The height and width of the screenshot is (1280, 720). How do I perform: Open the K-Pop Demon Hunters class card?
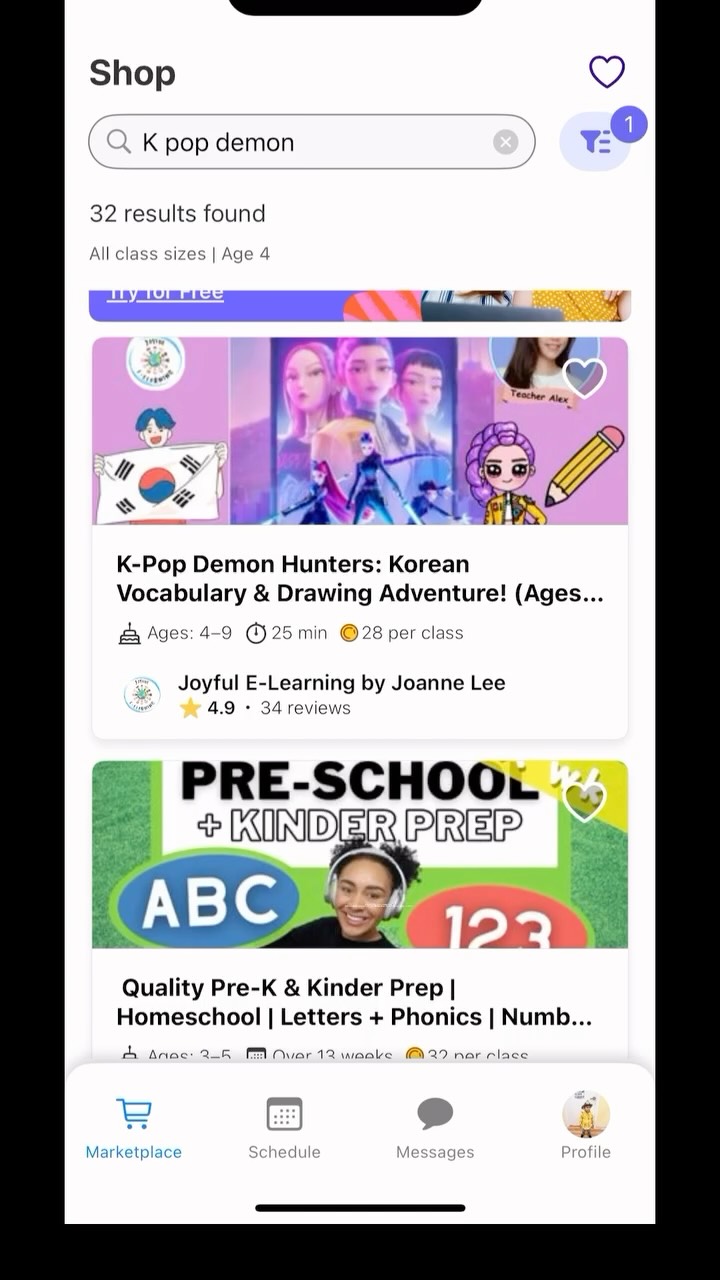coord(360,578)
